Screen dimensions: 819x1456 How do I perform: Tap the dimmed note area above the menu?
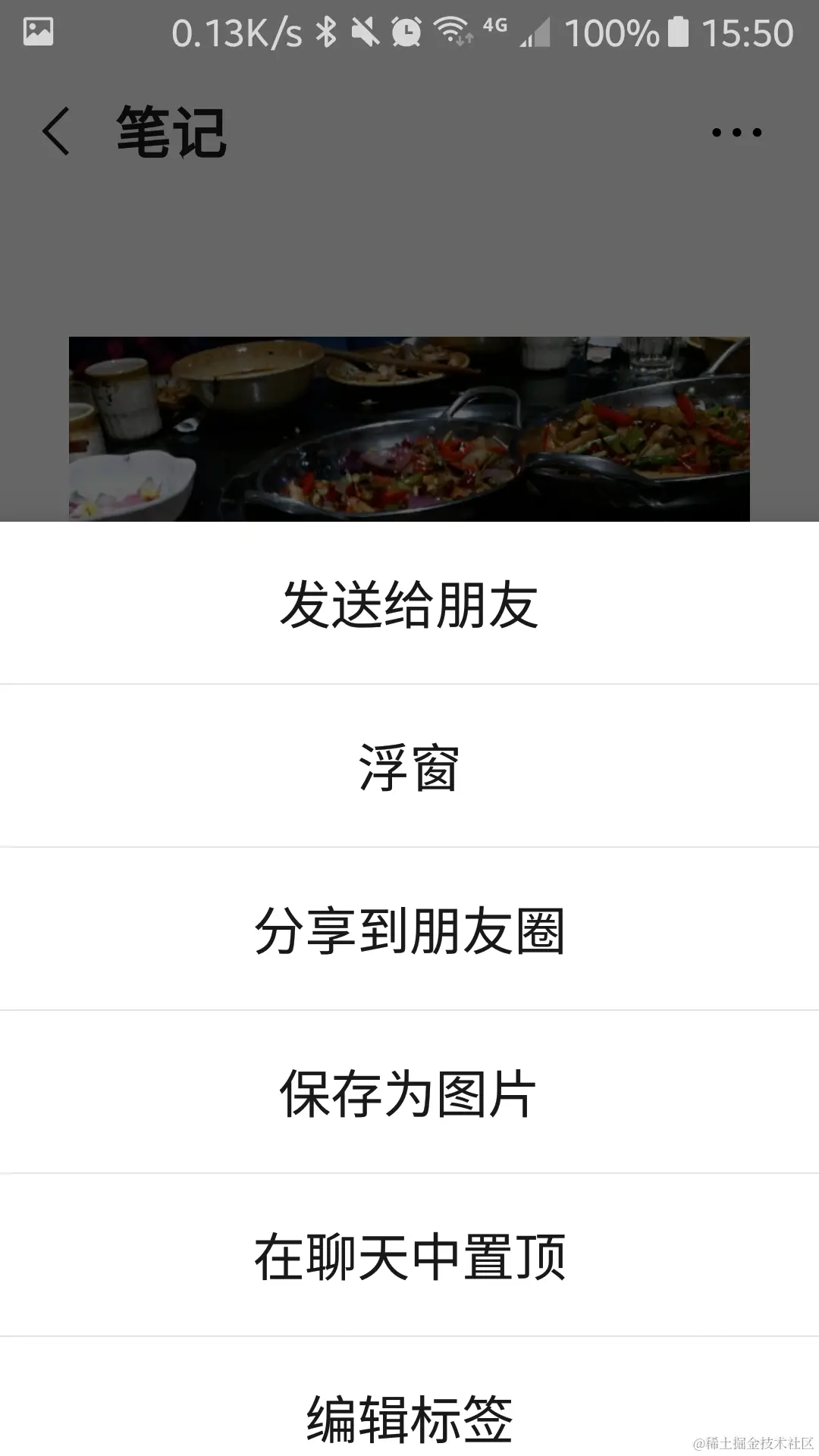point(409,250)
